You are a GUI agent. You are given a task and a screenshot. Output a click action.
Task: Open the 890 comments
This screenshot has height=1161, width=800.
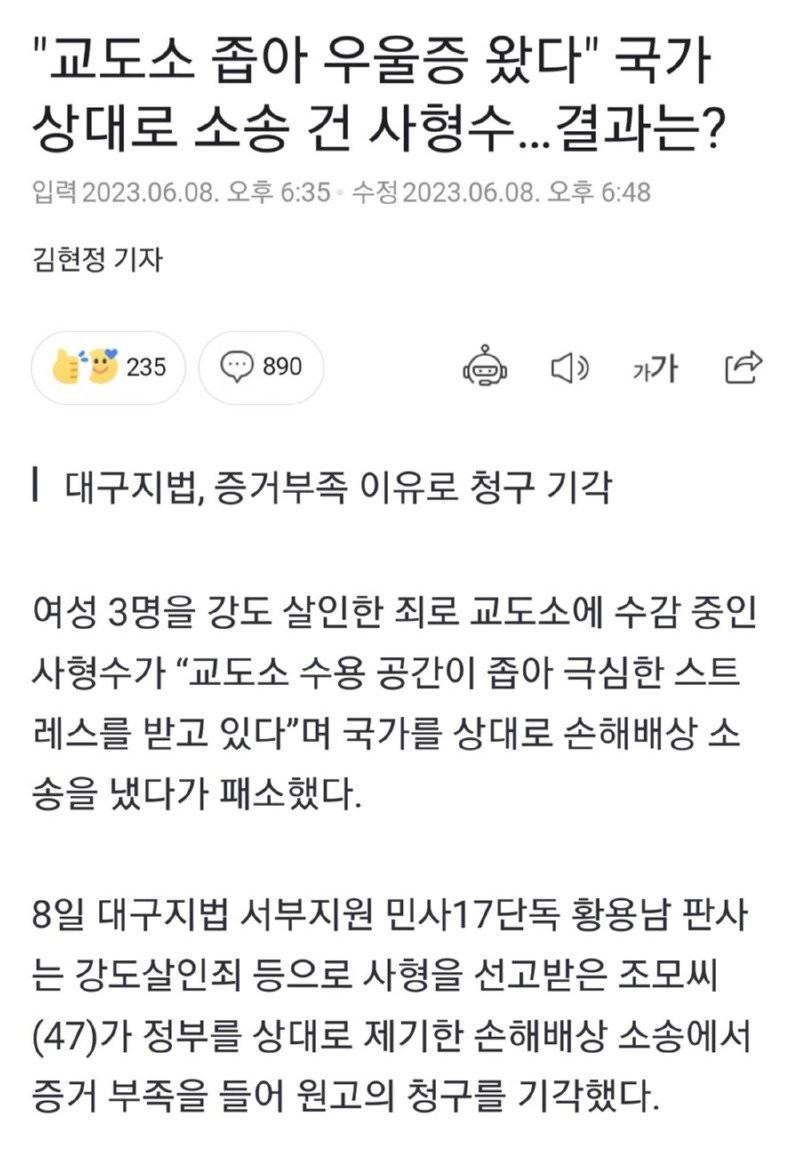261,367
